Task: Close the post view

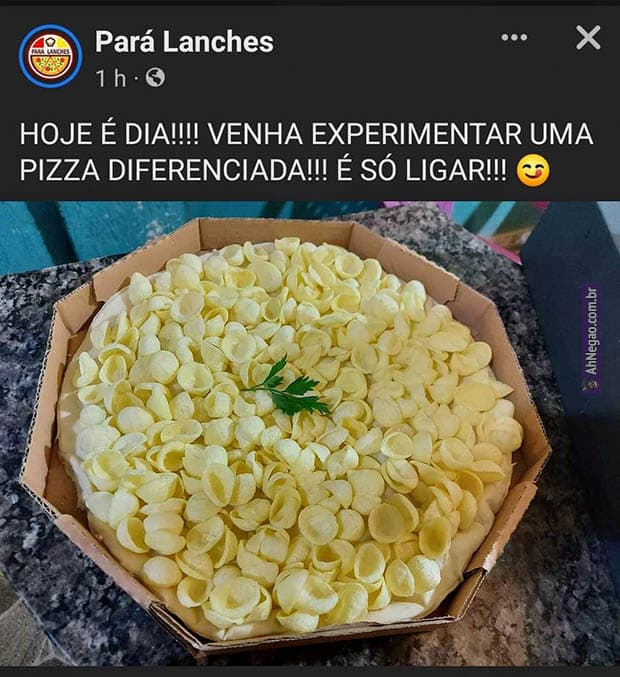Action: [x=588, y=38]
